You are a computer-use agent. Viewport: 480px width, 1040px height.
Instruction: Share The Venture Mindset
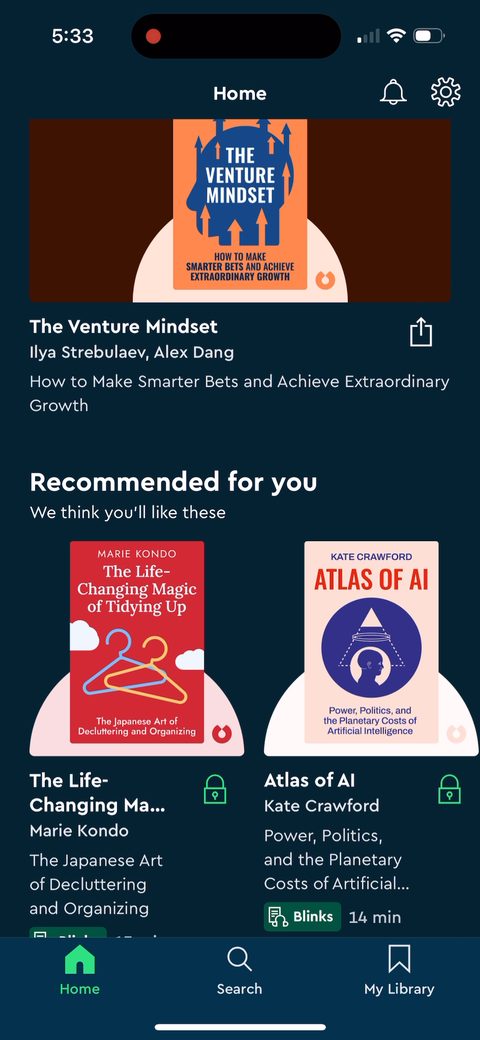(x=421, y=332)
